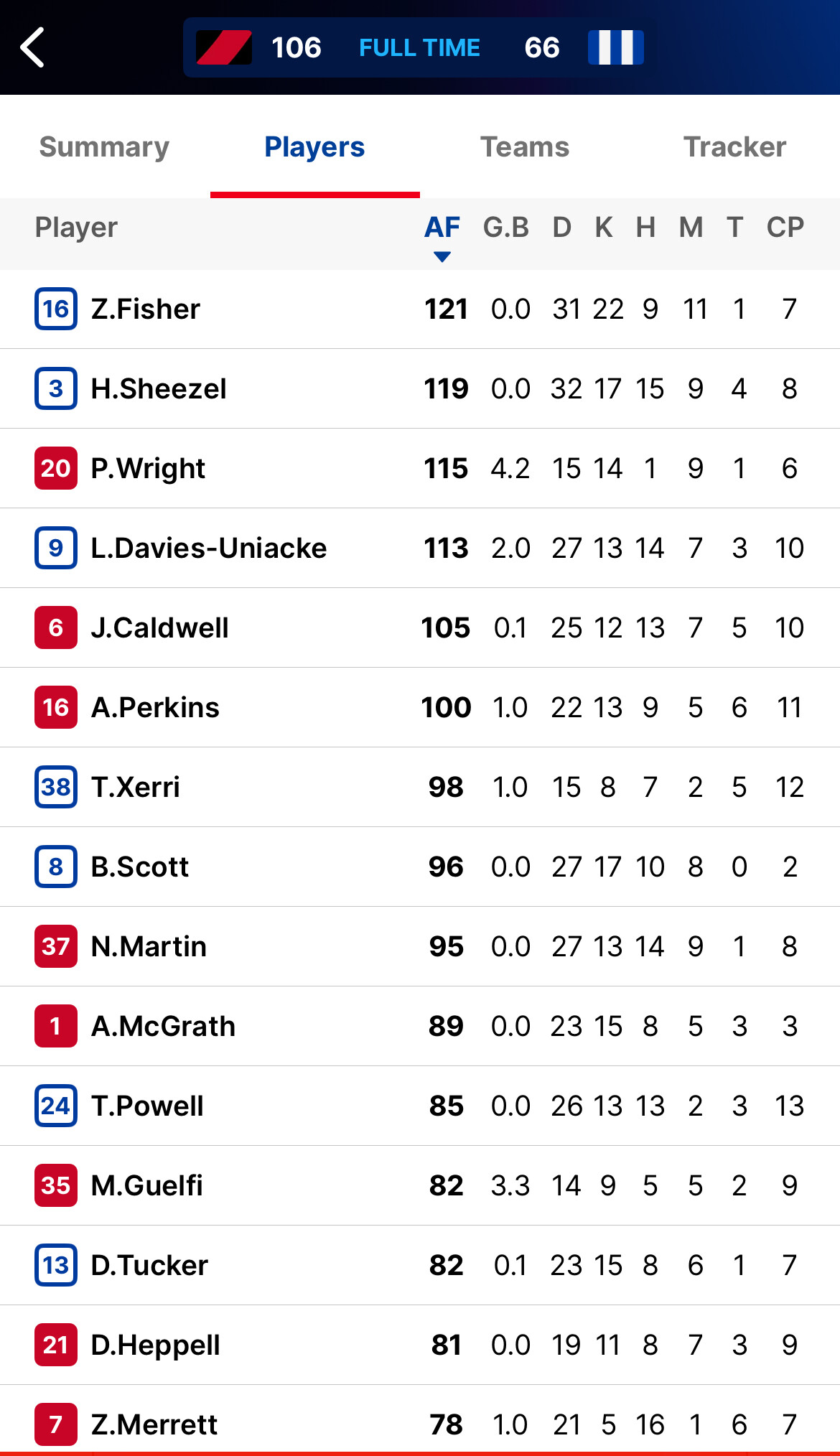840x1456 pixels.
Task: Switch to the Summary tab
Action: pos(105,147)
